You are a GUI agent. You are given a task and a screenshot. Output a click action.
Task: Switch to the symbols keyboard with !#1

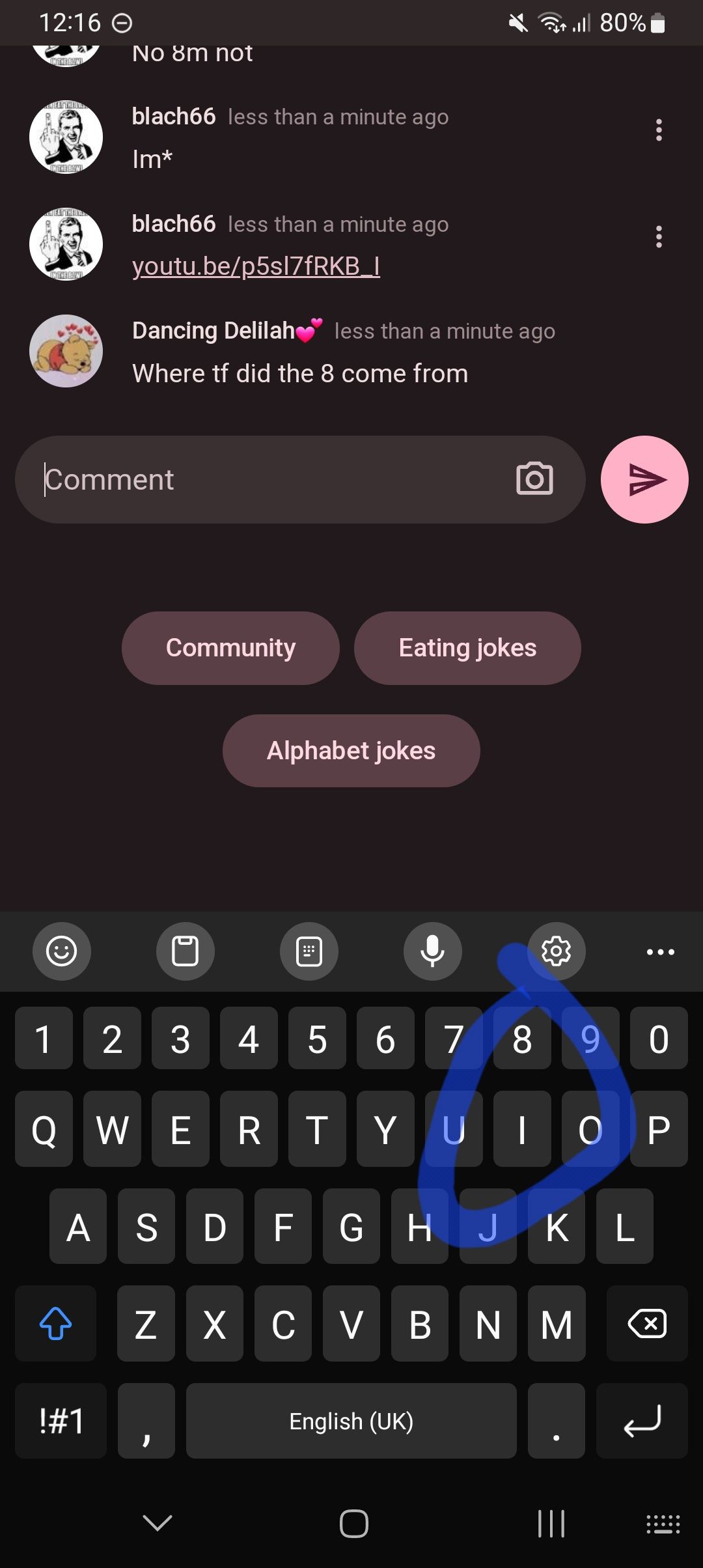click(x=61, y=1421)
